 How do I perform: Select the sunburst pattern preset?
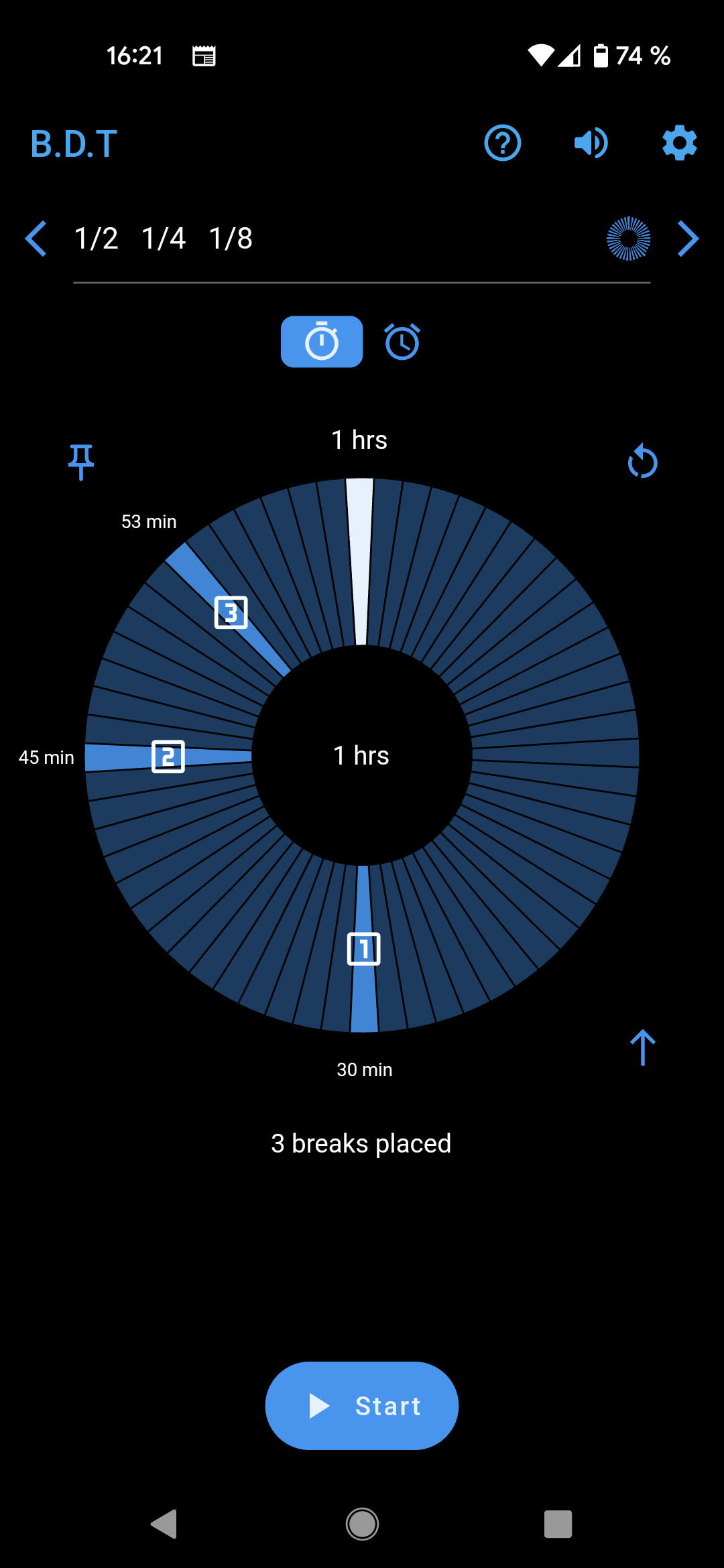[628, 239]
